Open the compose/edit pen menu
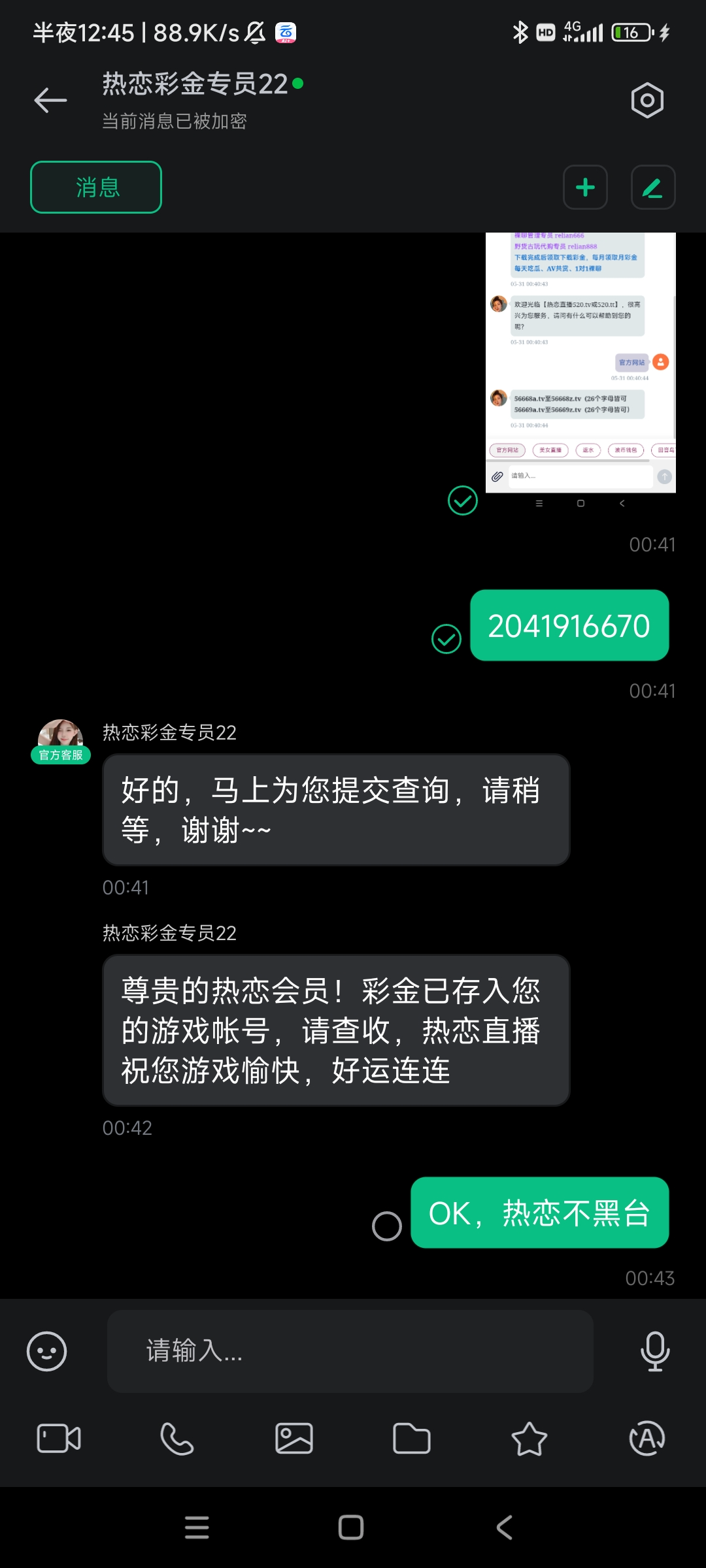The width and height of the screenshot is (706, 1568). 653,188
